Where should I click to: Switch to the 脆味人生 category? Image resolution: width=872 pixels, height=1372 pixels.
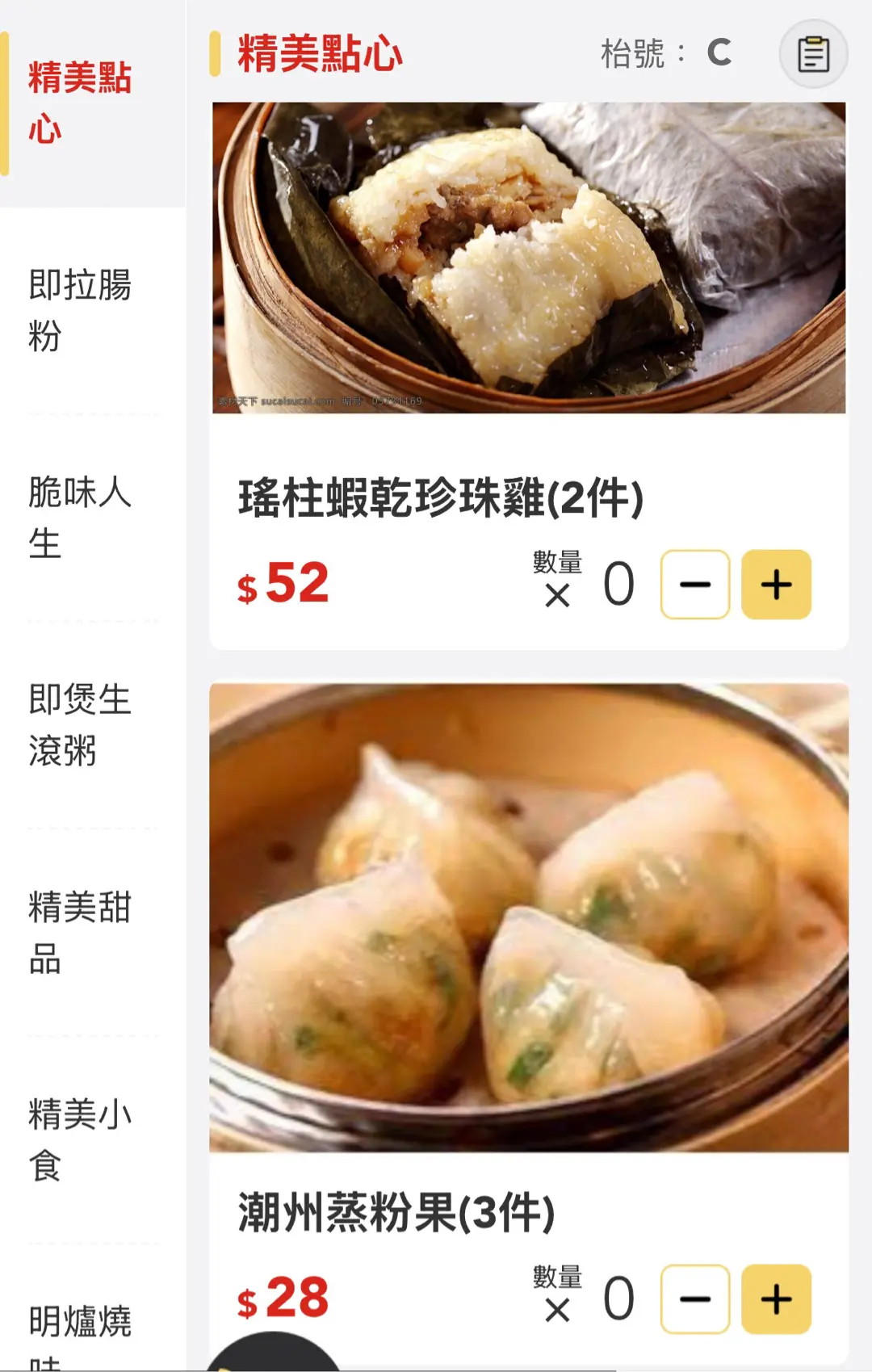[79, 518]
